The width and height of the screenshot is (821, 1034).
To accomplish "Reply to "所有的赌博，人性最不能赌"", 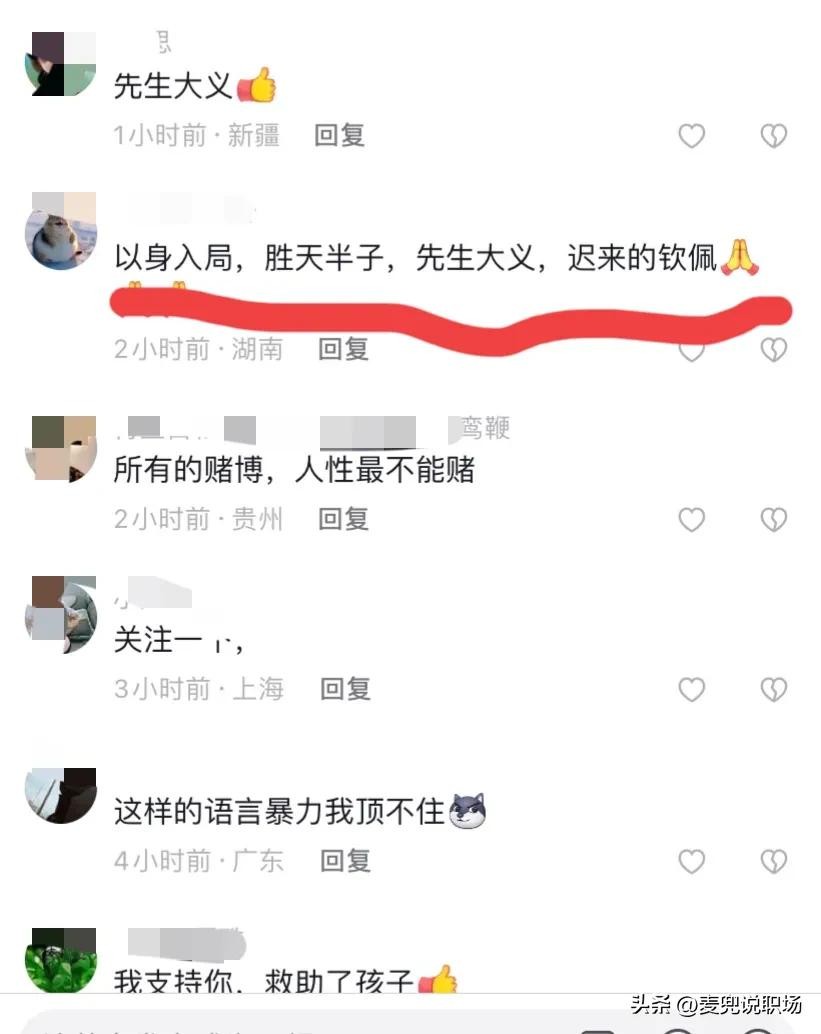I will pyautogui.click(x=343, y=518).
